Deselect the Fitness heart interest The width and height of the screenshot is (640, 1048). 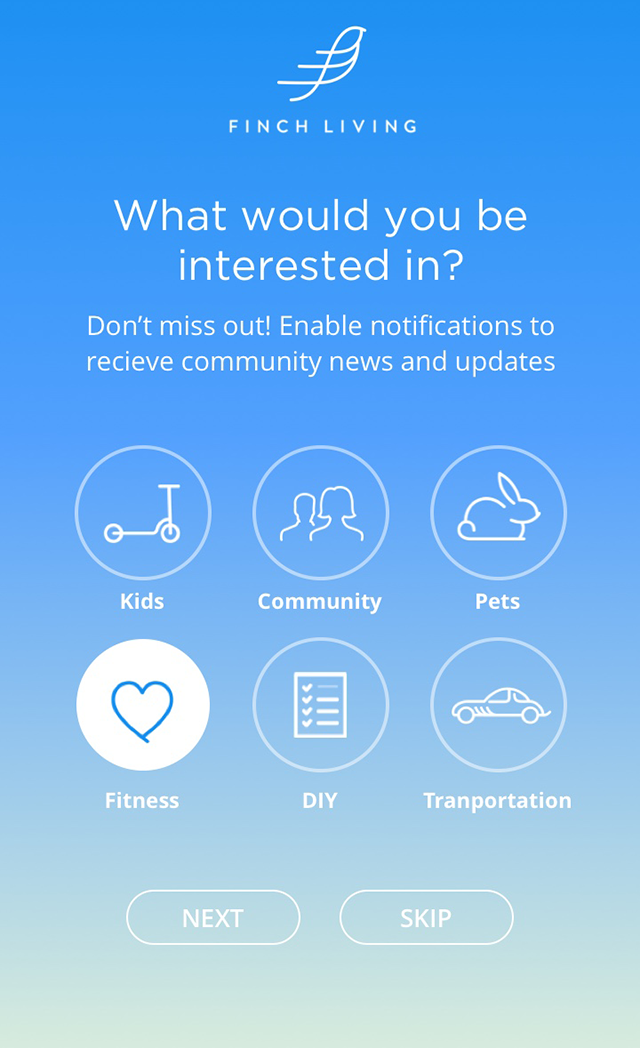pos(143,706)
